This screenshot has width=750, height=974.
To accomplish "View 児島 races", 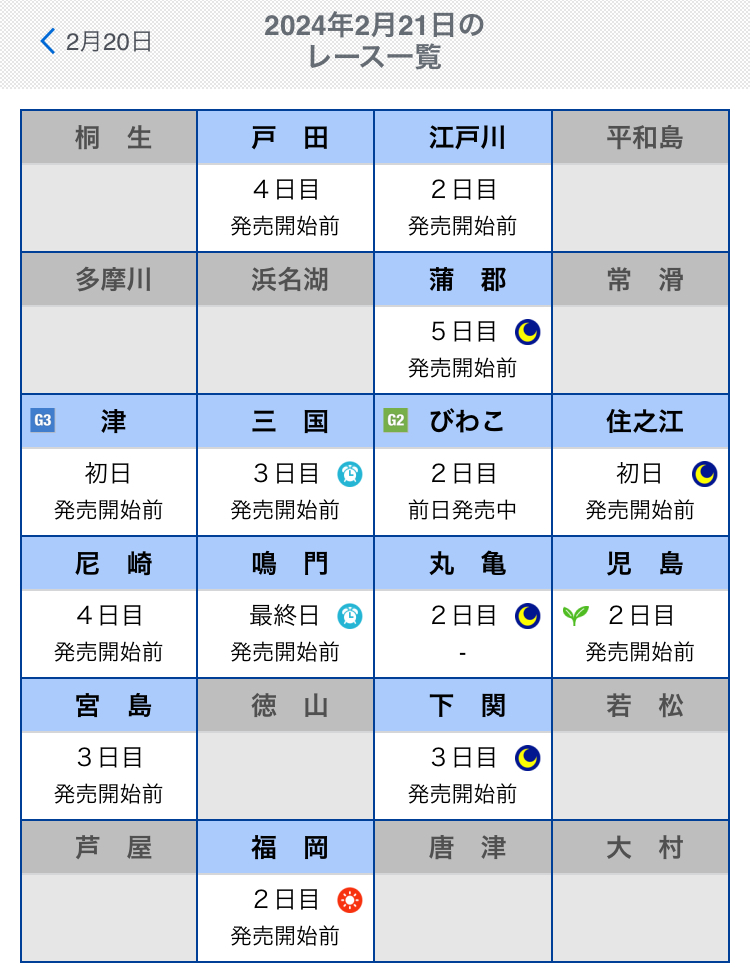I will coord(641,607).
